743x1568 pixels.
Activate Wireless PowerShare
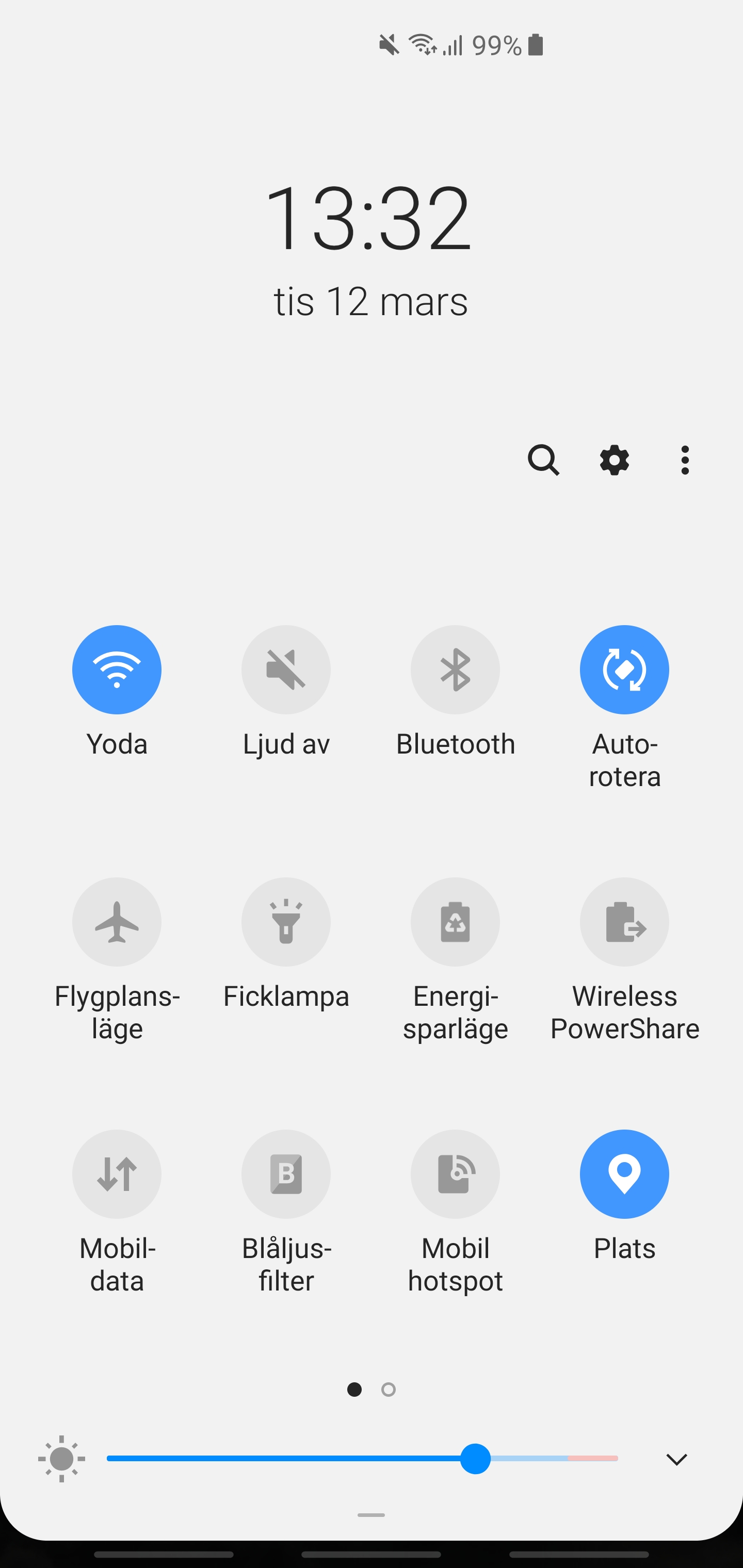point(625,922)
